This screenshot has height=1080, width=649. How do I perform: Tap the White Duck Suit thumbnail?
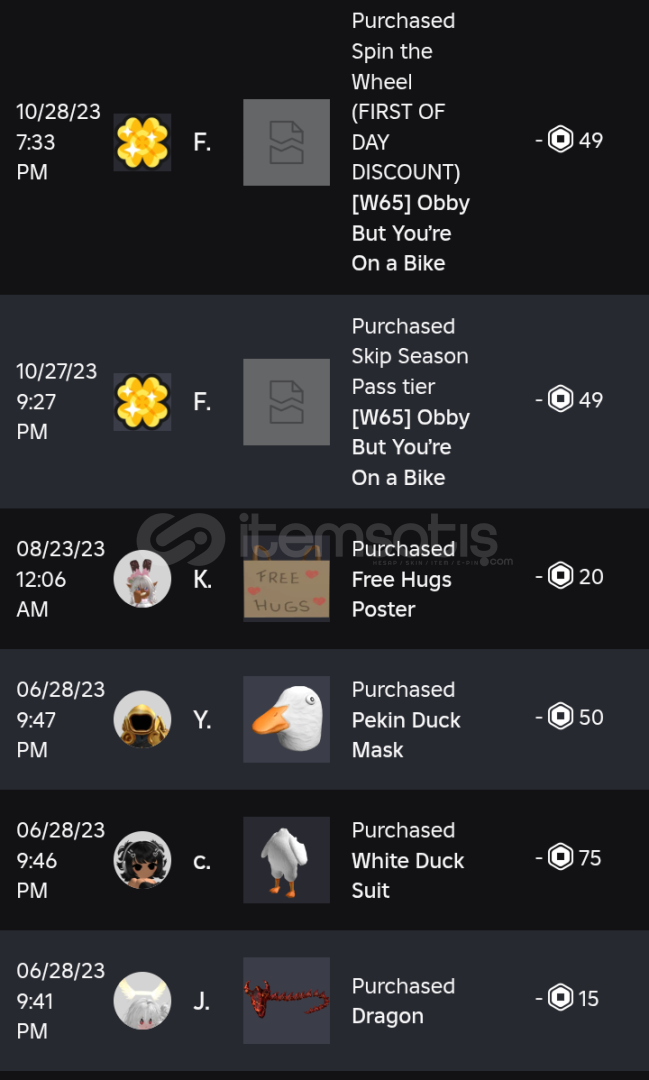[287, 860]
